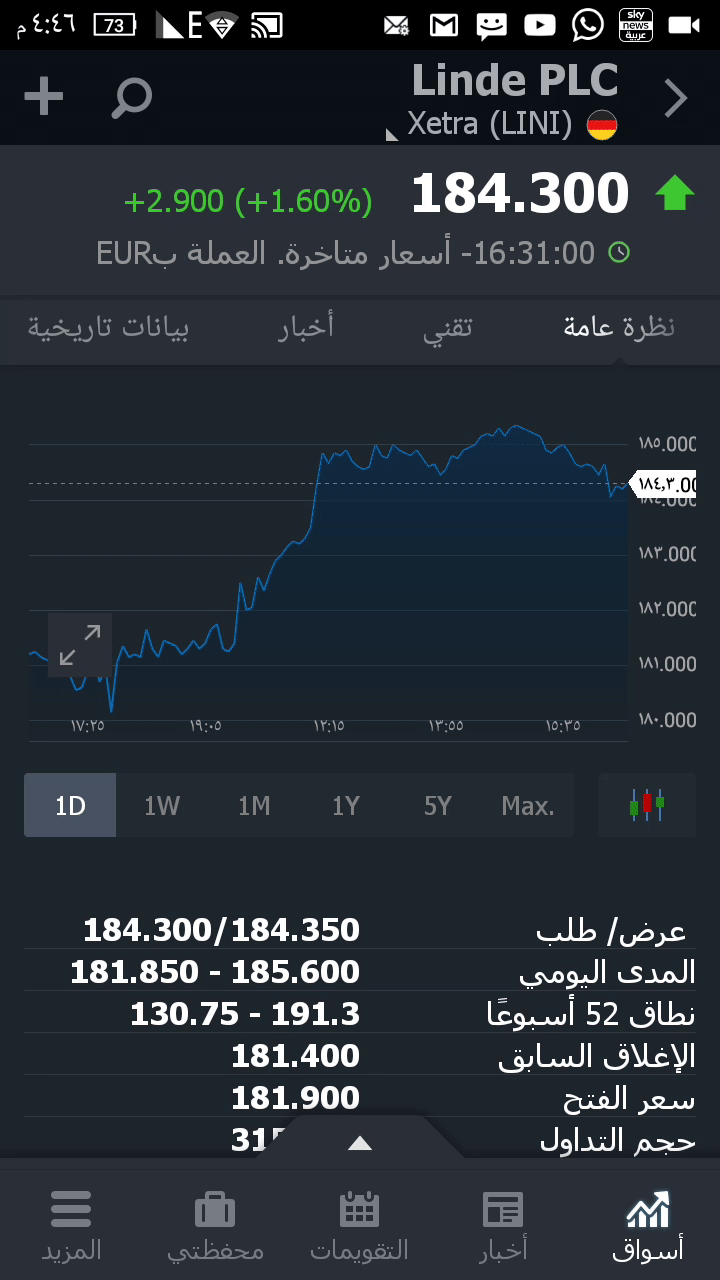Switch to candlestick chart view
This screenshot has width=720, height=1280.
647,805
